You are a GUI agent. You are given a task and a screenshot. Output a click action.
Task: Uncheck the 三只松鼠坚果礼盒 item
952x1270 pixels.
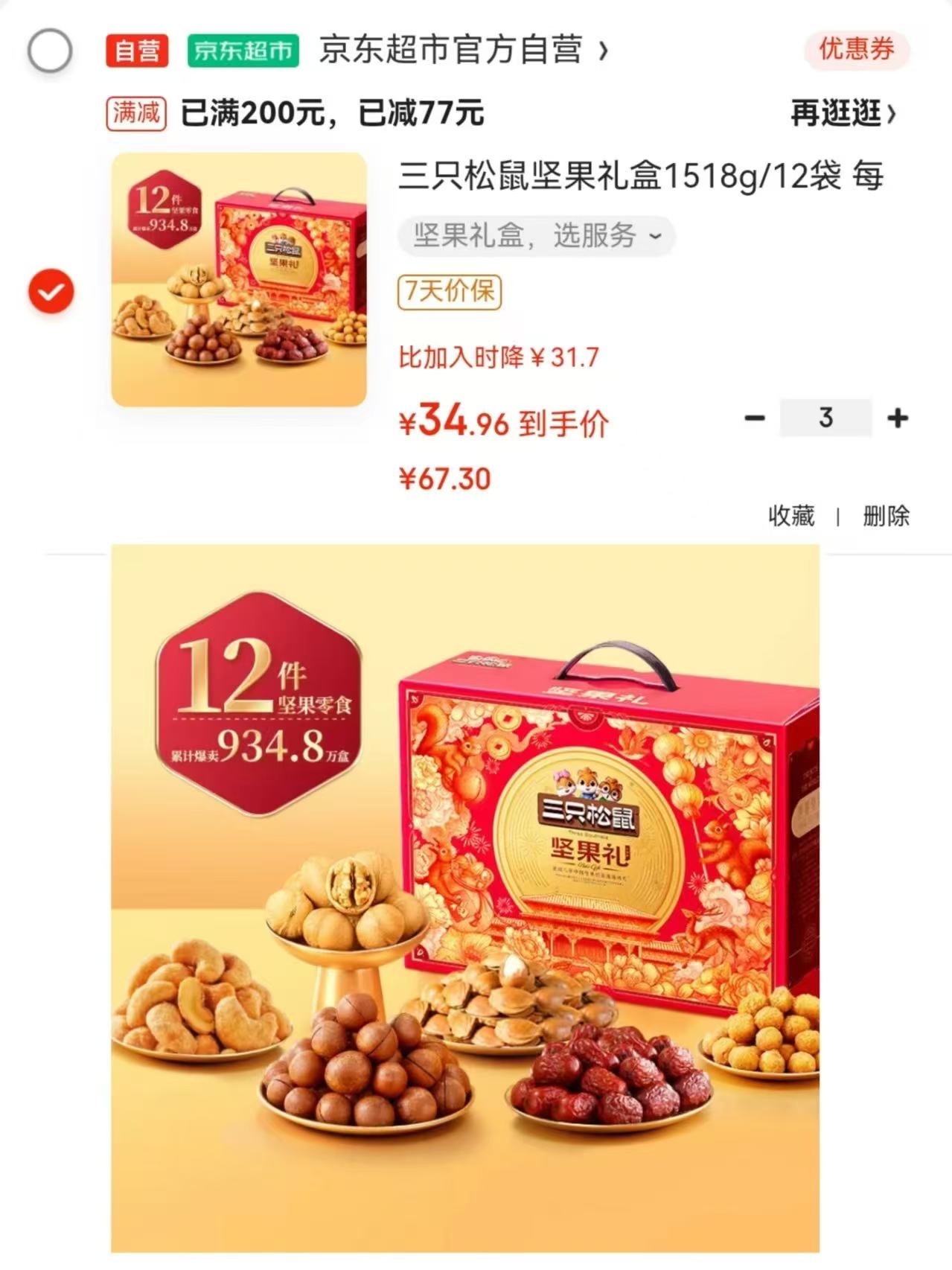tap(51, 291)
